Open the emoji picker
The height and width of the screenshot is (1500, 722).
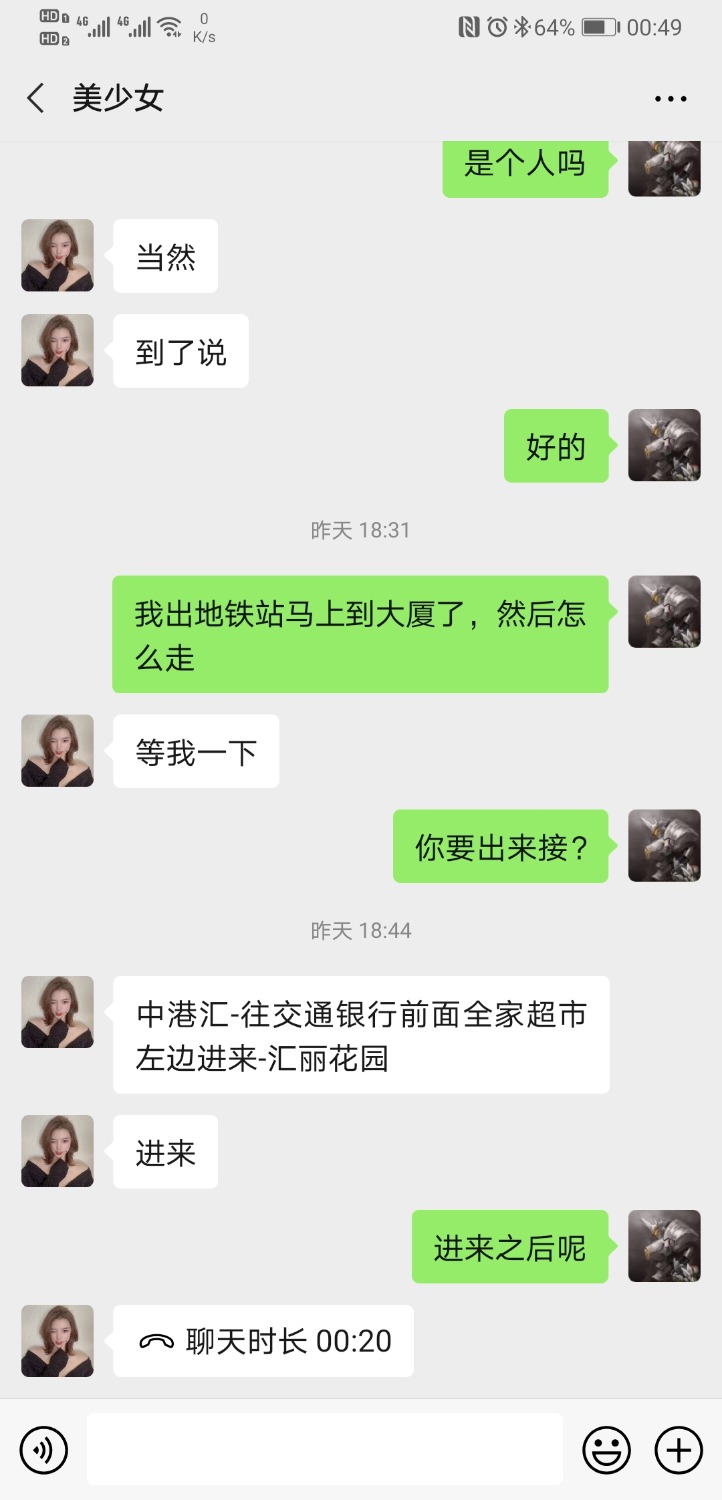(607, 1449)
